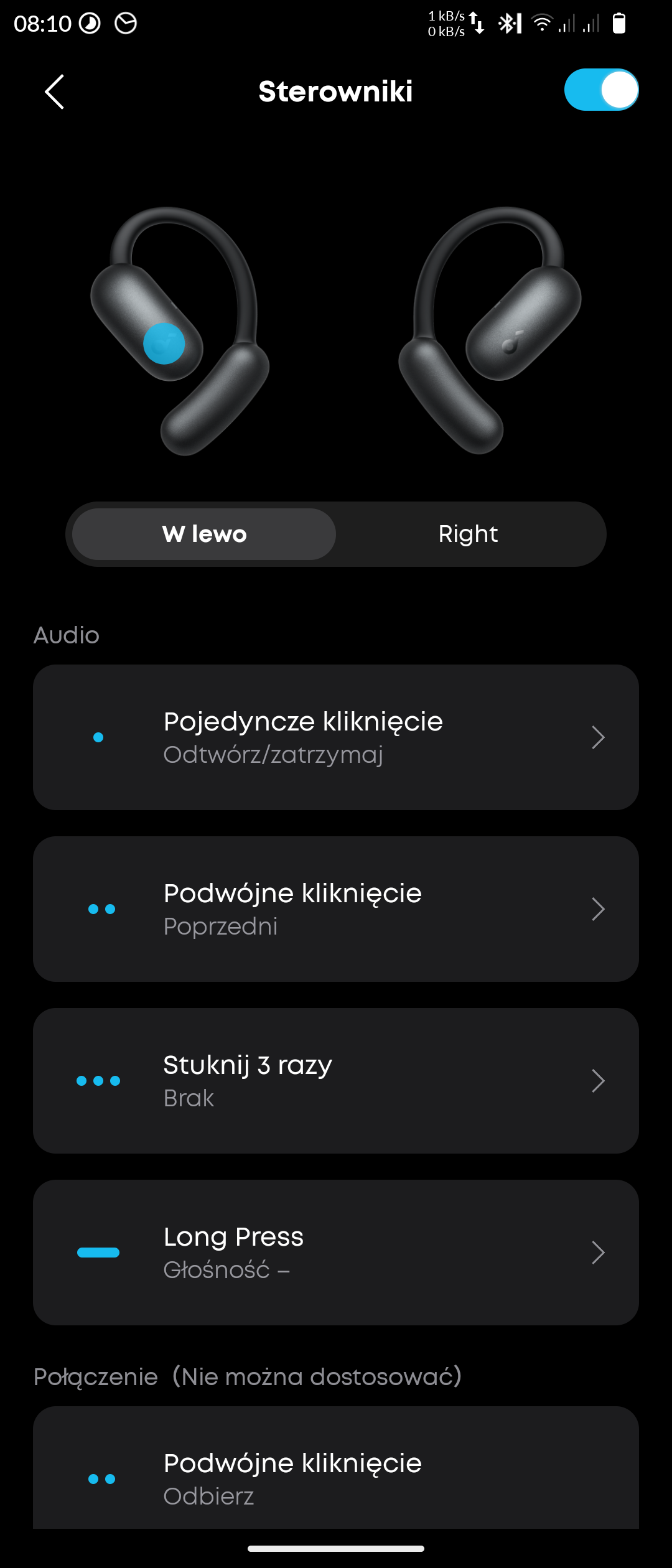This screenshot has height=1568, width=672.
Task: Switch to the Right earbud tab
Action: coord(468,534)
